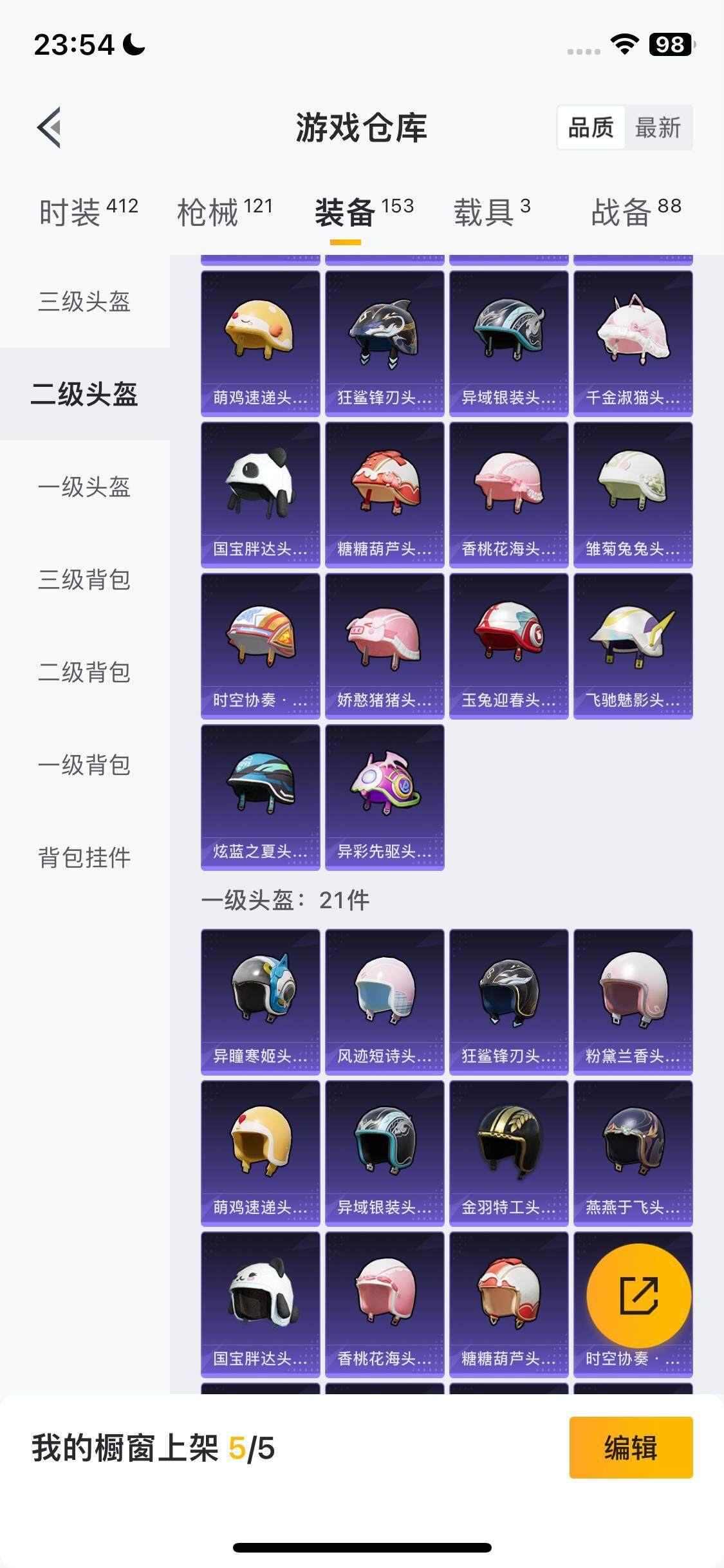Screen dimensions: 724x1568
Task: Show the 背包挂件 category
Action: coord(84,856)
